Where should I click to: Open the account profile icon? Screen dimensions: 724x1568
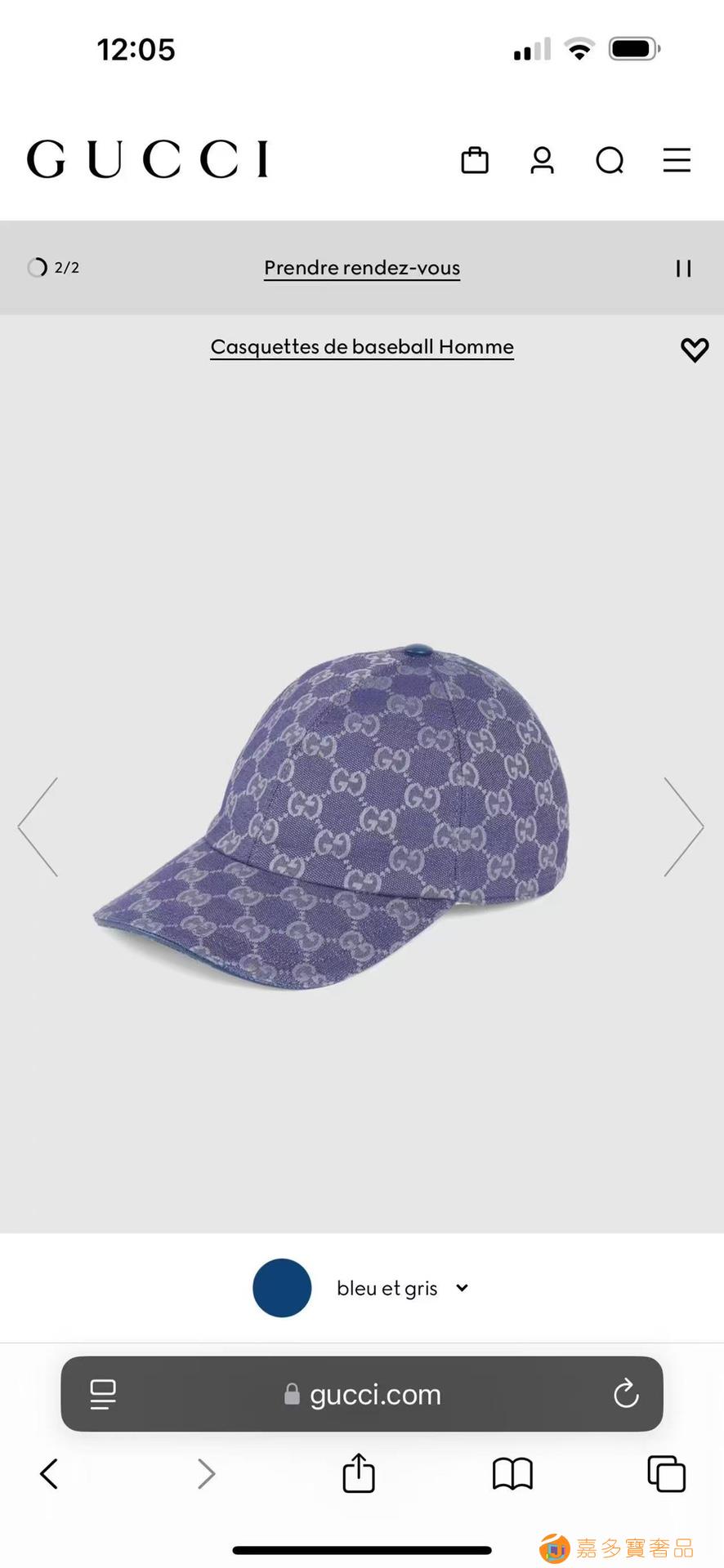point(542,160)
